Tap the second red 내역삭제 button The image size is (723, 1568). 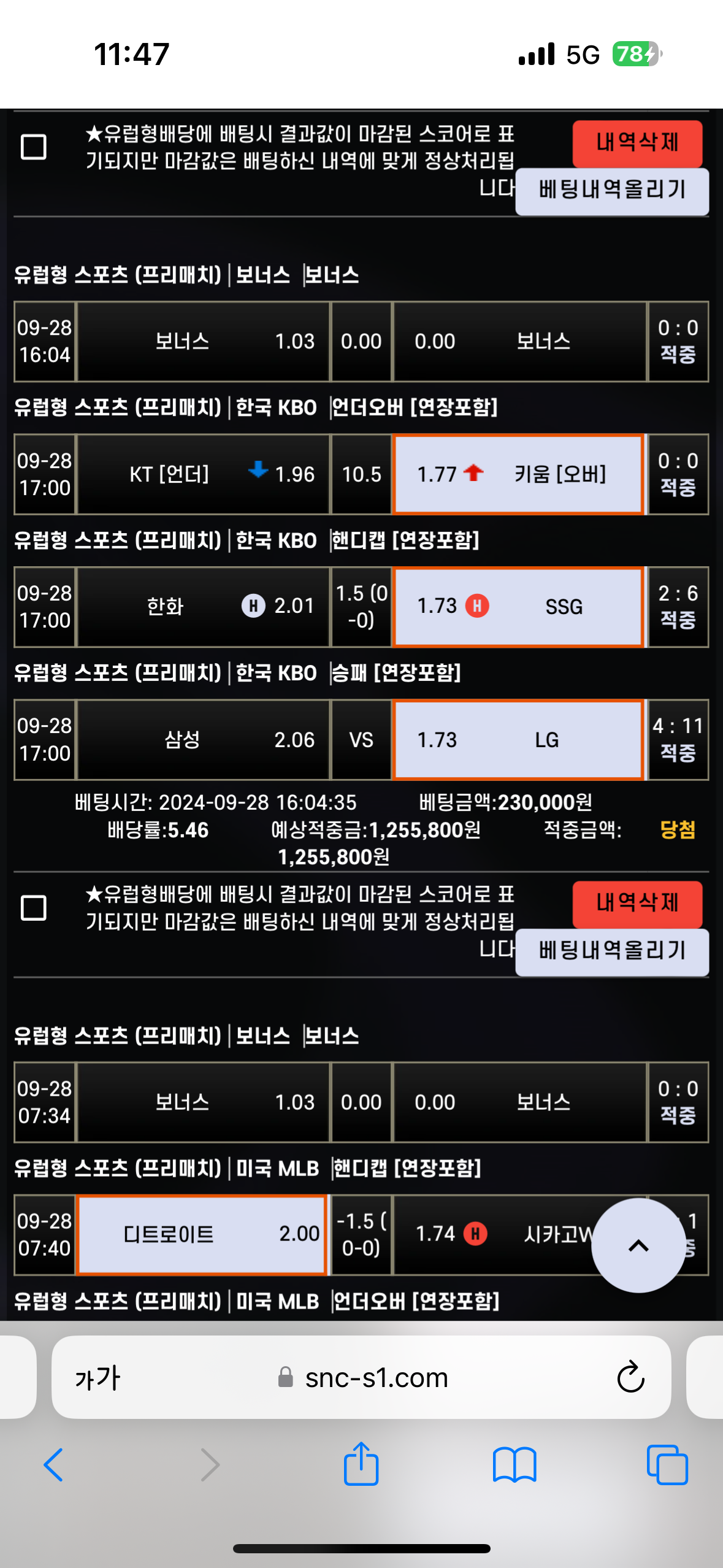point(637,904)
